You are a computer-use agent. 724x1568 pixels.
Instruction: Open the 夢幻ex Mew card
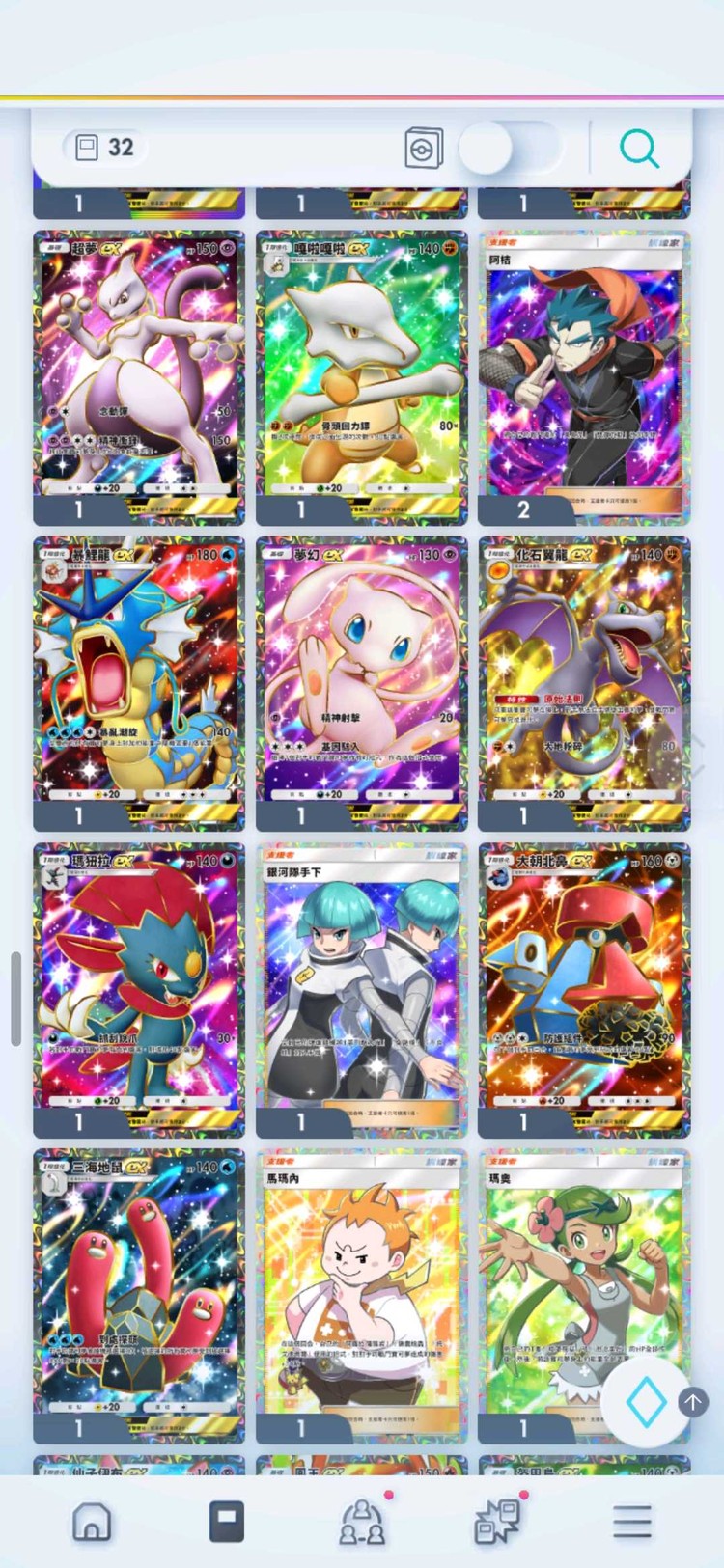361,677
